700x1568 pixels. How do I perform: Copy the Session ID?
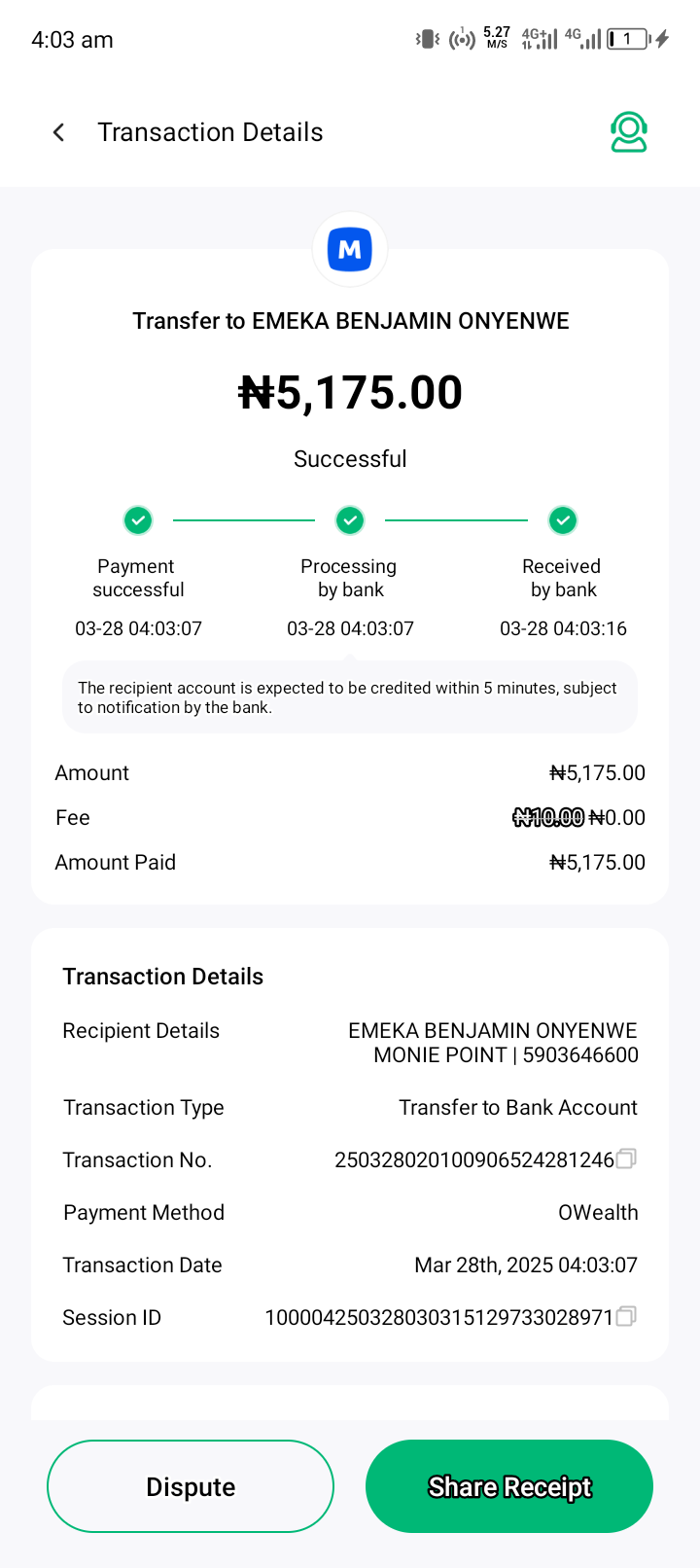click(x=627, y=1316)
